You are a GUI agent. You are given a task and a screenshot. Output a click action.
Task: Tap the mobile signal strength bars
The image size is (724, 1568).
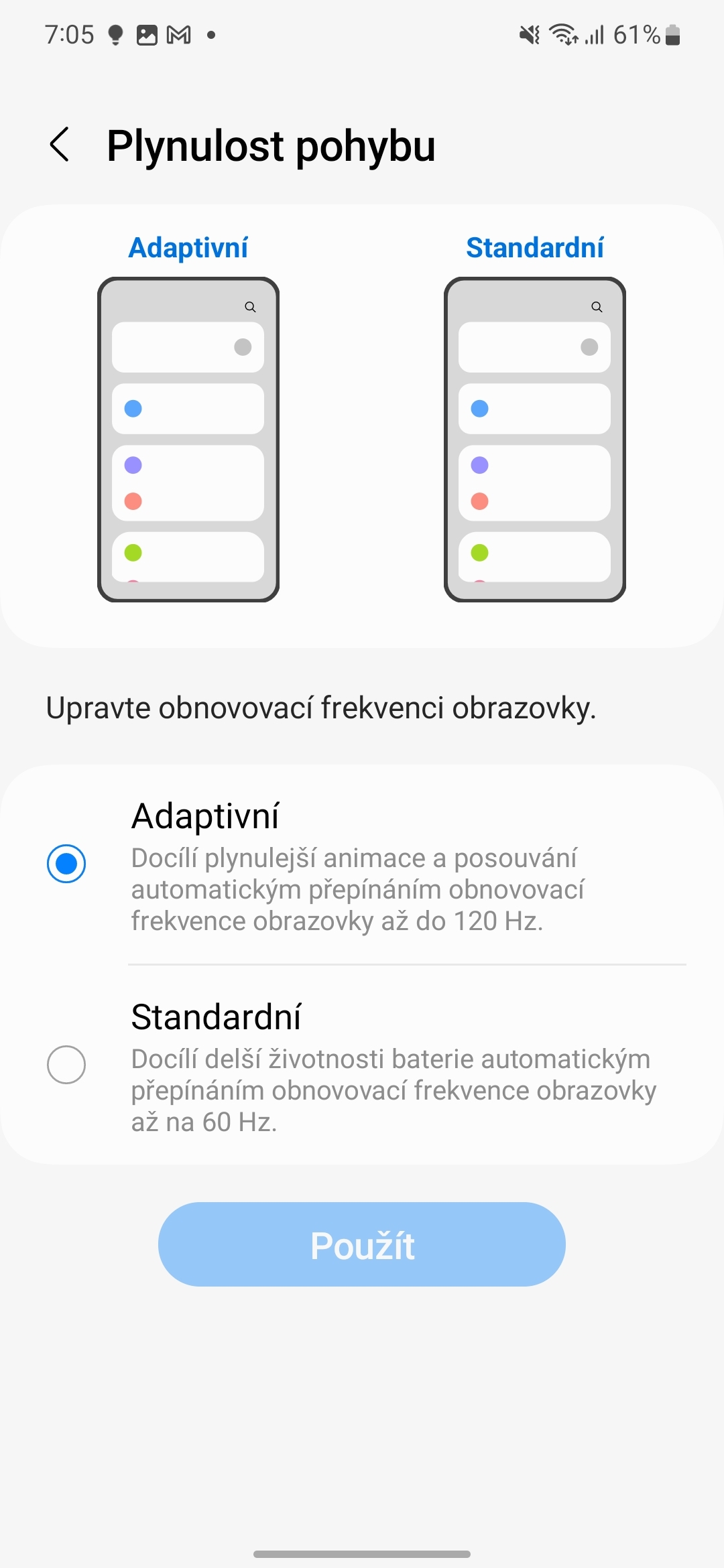point(597,35)
